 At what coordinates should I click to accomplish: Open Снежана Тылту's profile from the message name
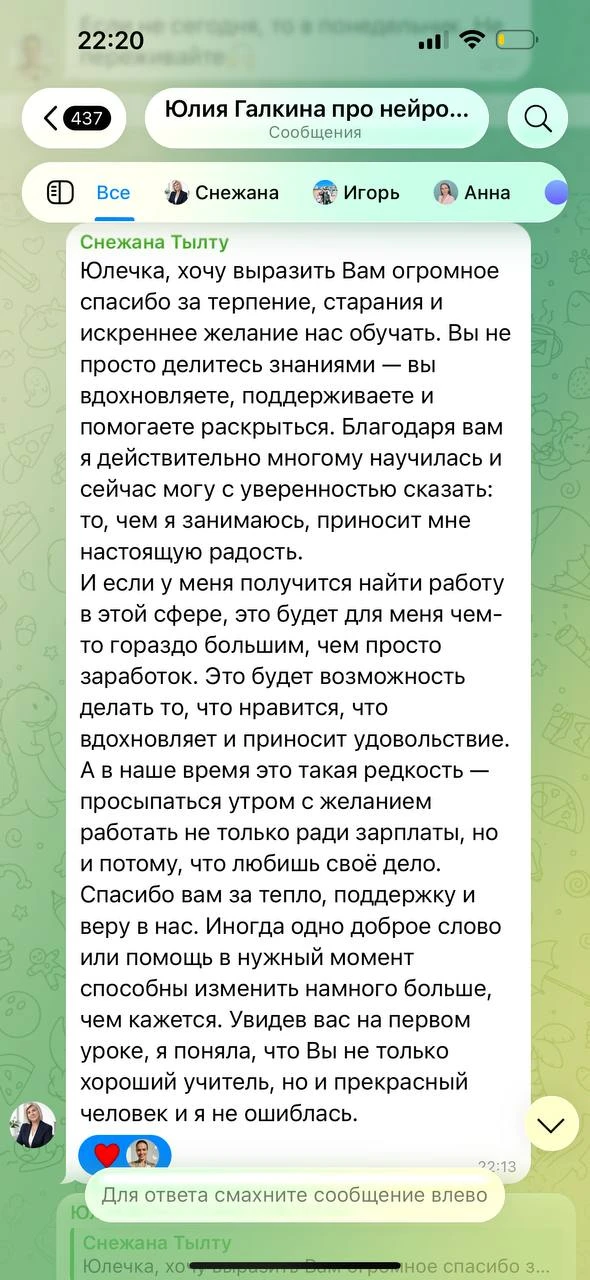[x=154, y=242]
